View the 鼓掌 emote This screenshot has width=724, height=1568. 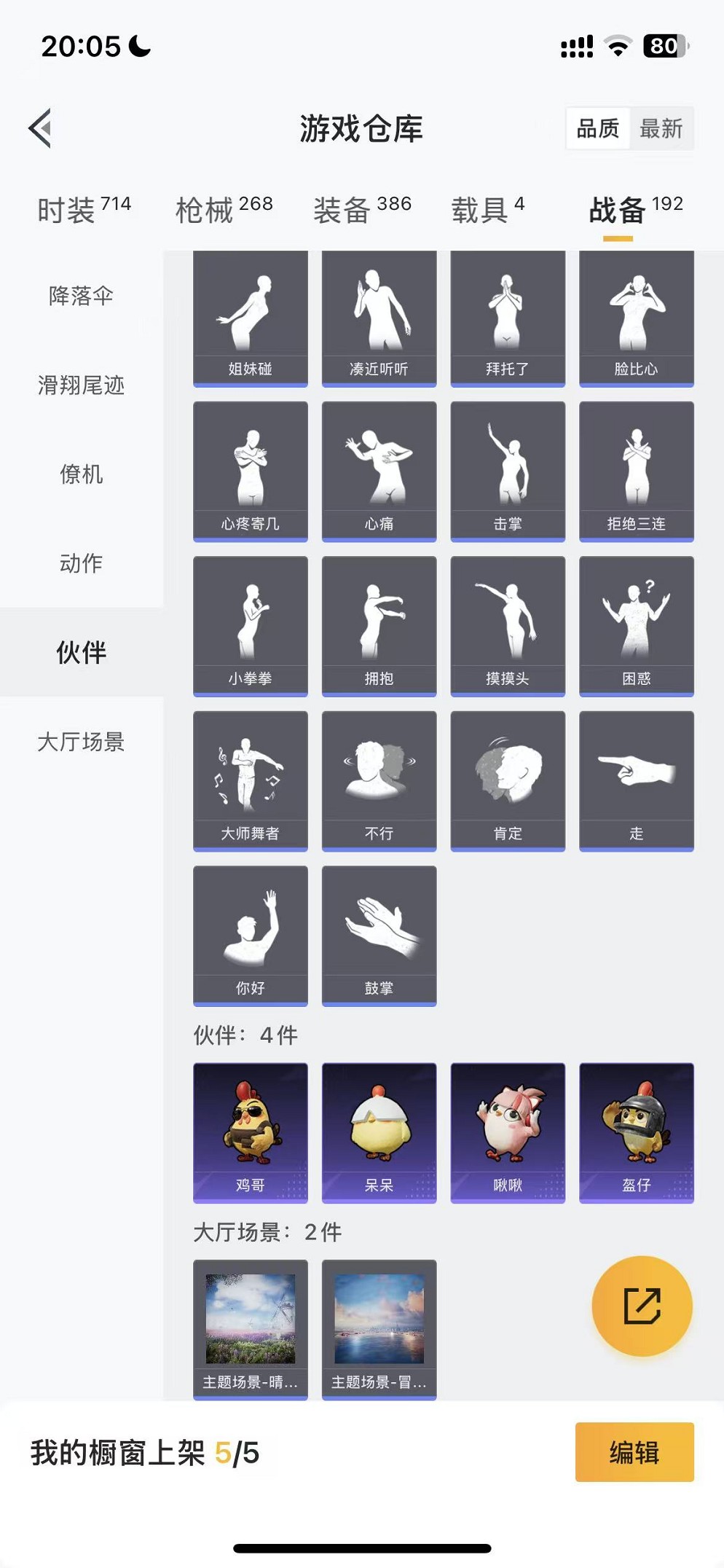(379, 935)
